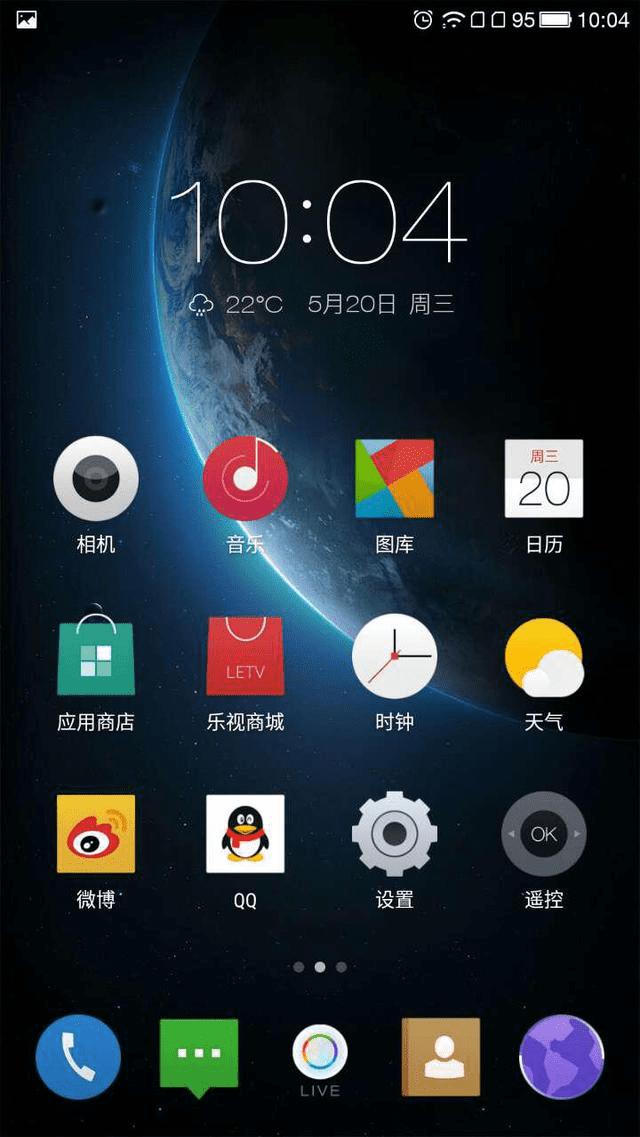Launch the 天气 weather app

tap(544, 656)
